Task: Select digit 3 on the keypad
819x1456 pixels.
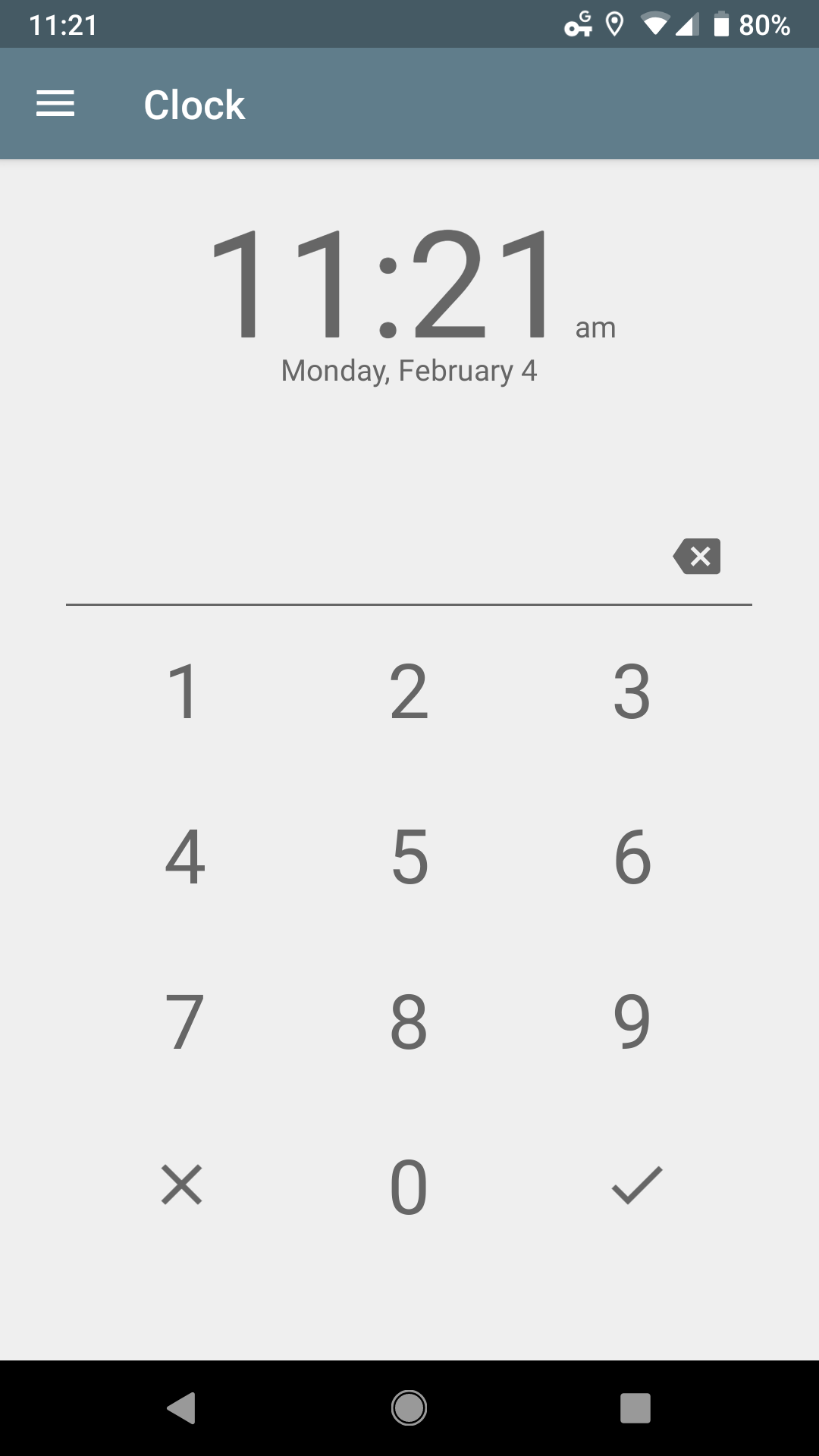Action: click(x=632, y=691)
